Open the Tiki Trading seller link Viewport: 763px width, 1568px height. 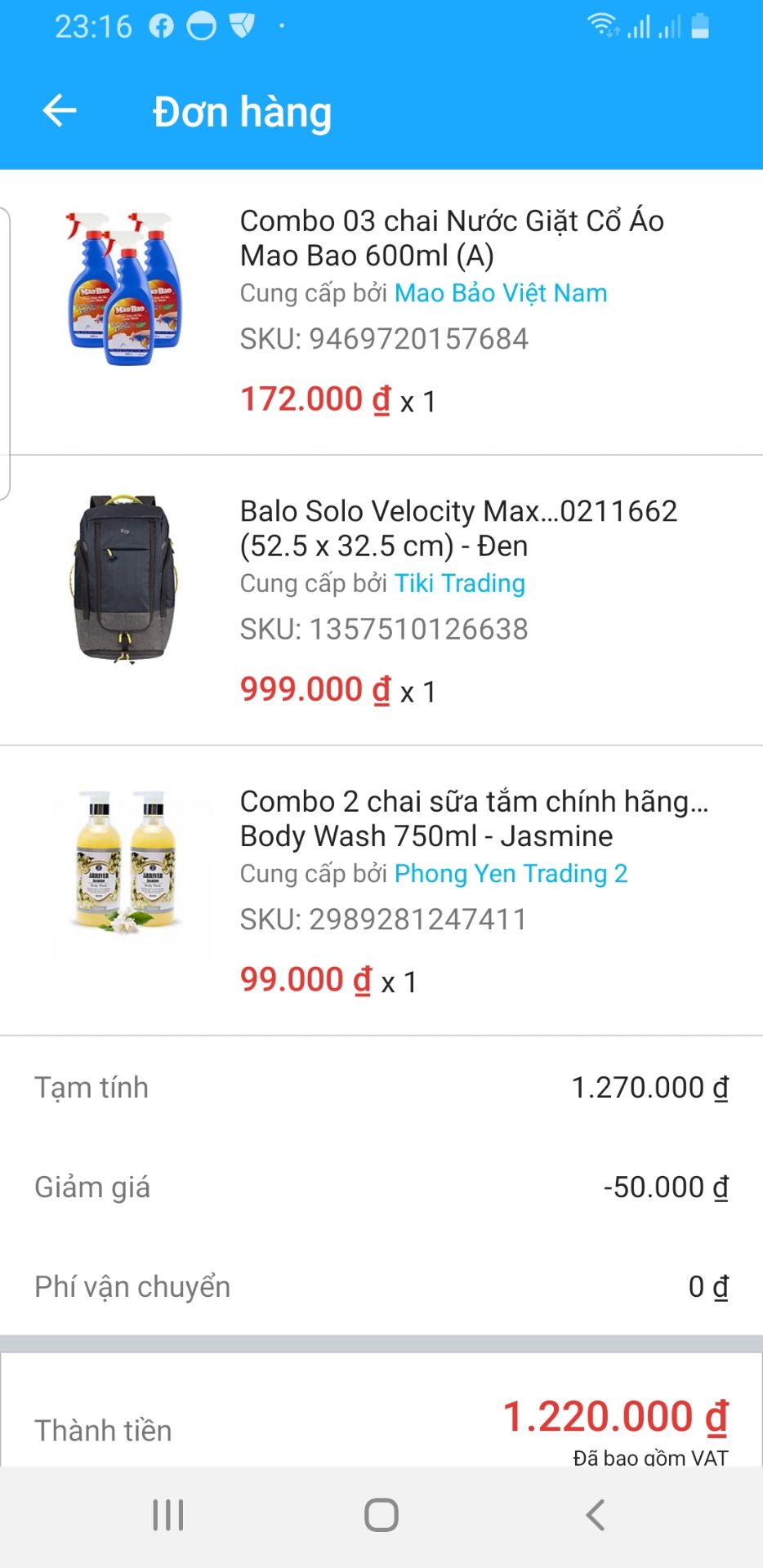(460, 583)
